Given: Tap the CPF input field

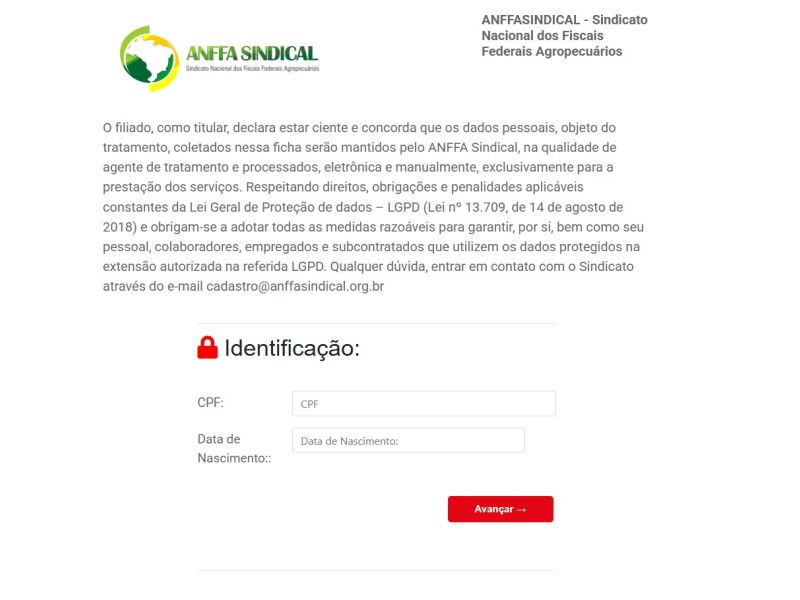Looking at the screenshot, I should pos(423,404).
